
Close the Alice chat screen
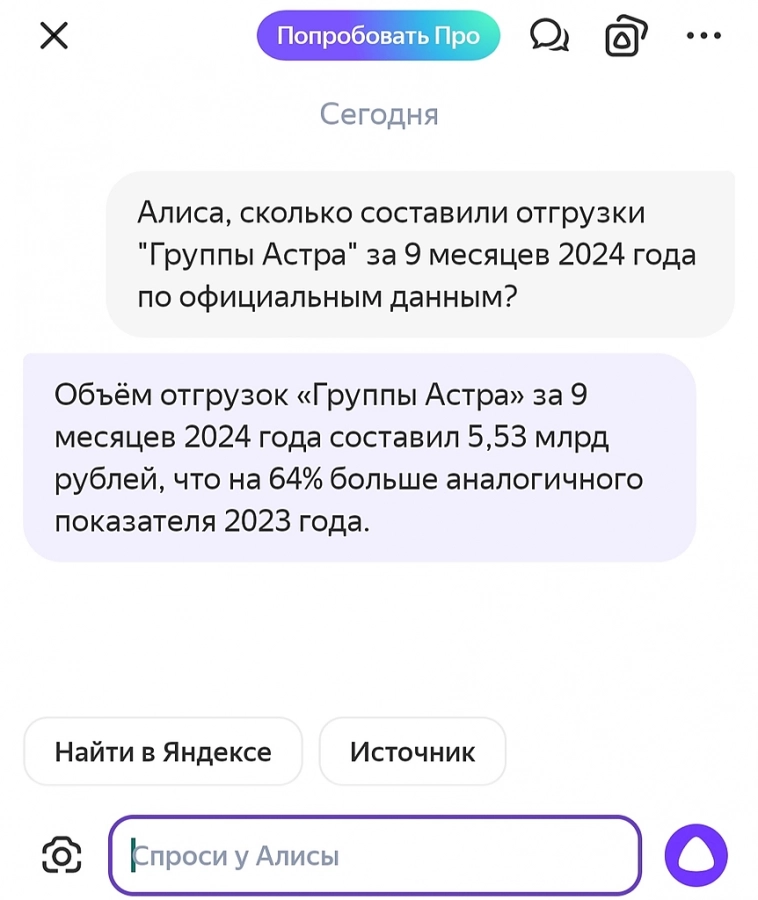click(53, 37)
